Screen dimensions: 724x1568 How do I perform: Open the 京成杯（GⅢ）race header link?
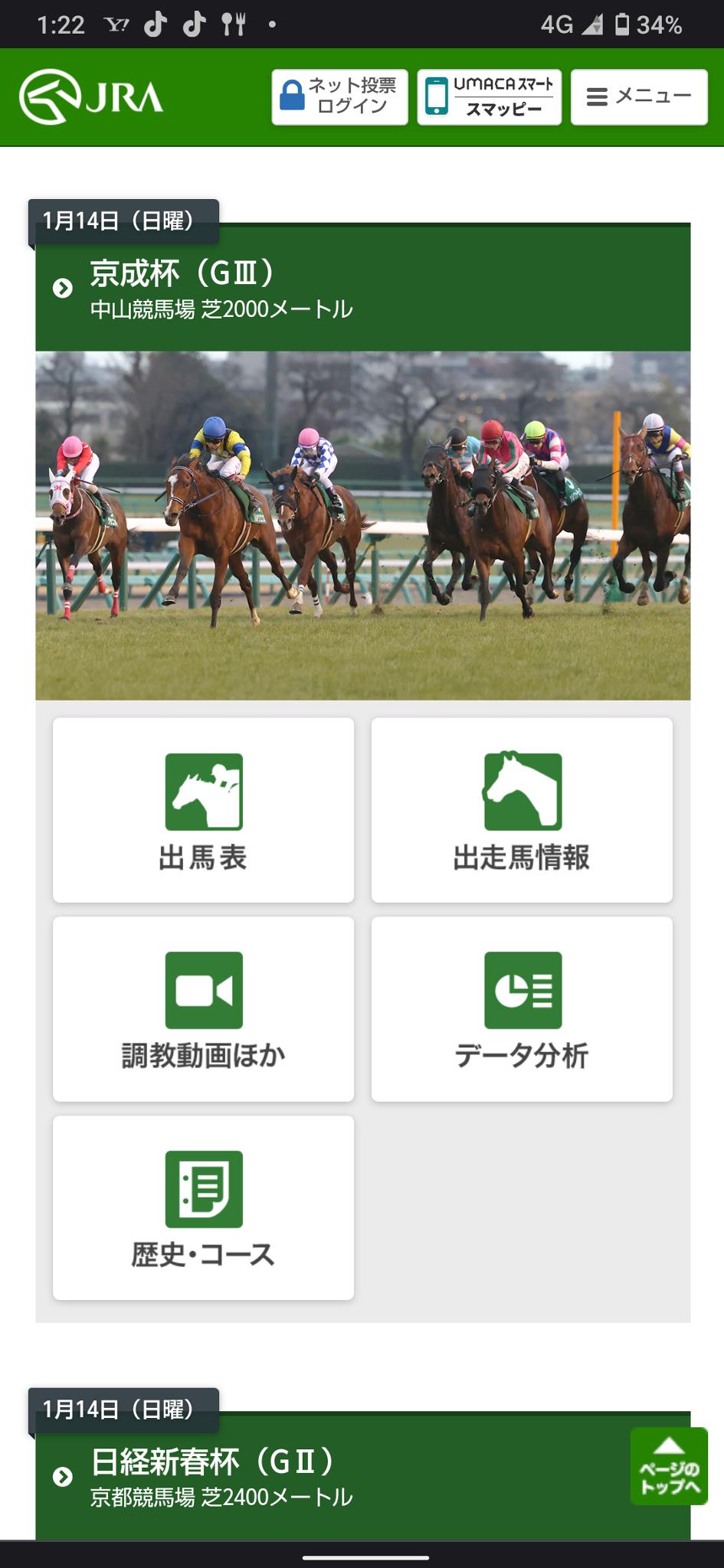point(362,289)
